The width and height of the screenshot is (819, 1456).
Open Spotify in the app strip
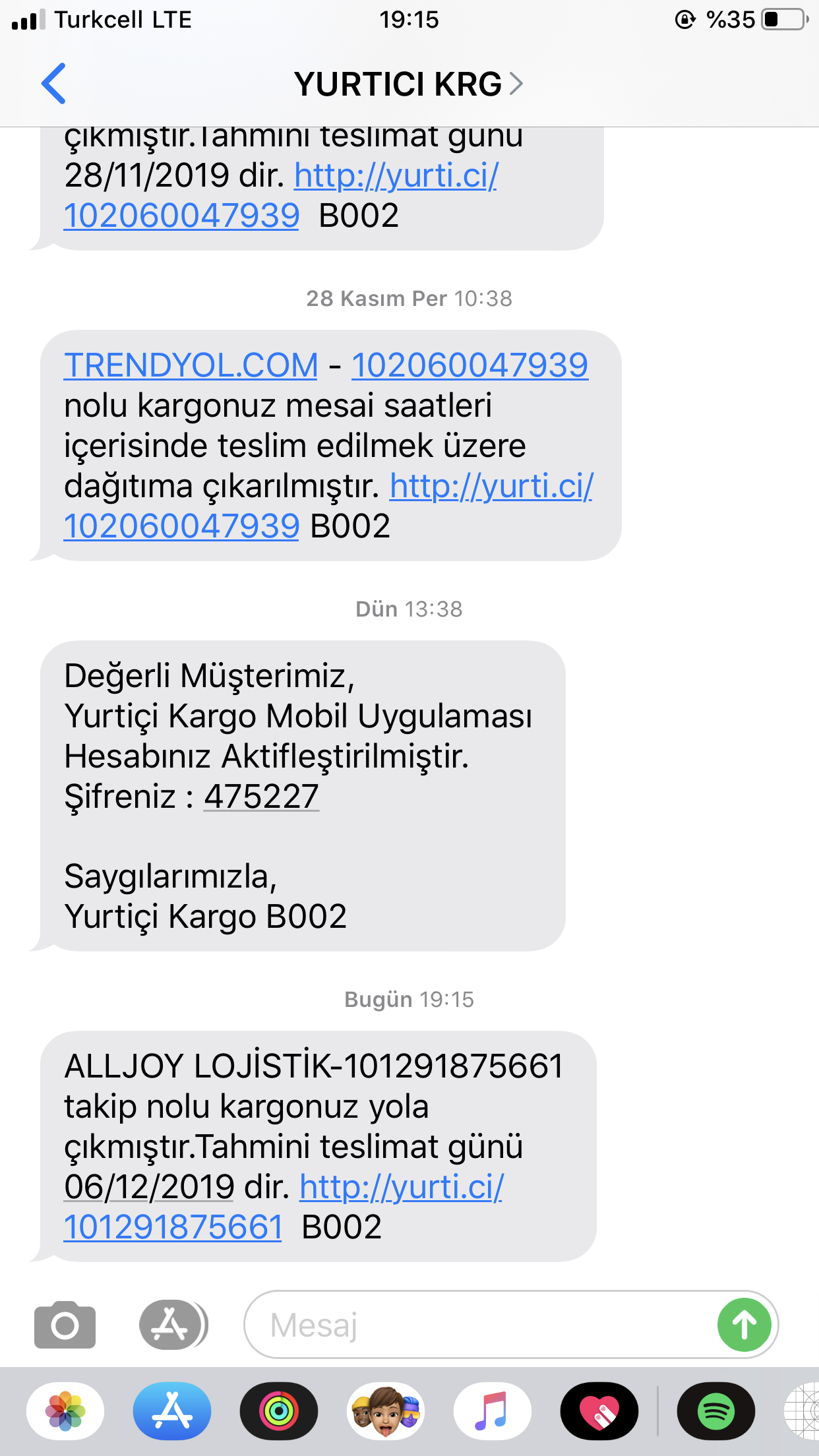point(716,1411)
